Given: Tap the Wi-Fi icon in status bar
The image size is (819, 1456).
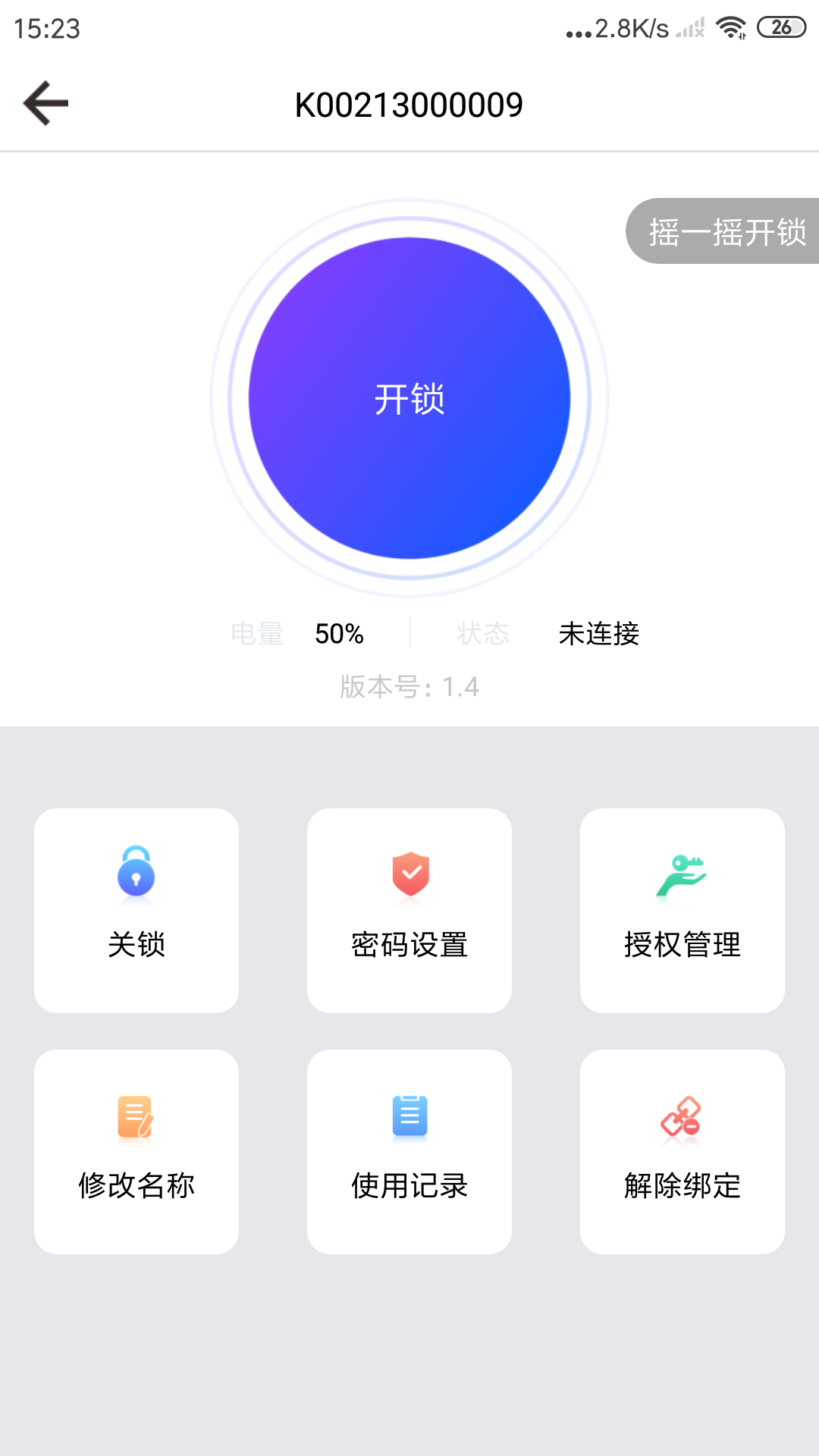Looking at the screenshot, I should click(730, 27).
